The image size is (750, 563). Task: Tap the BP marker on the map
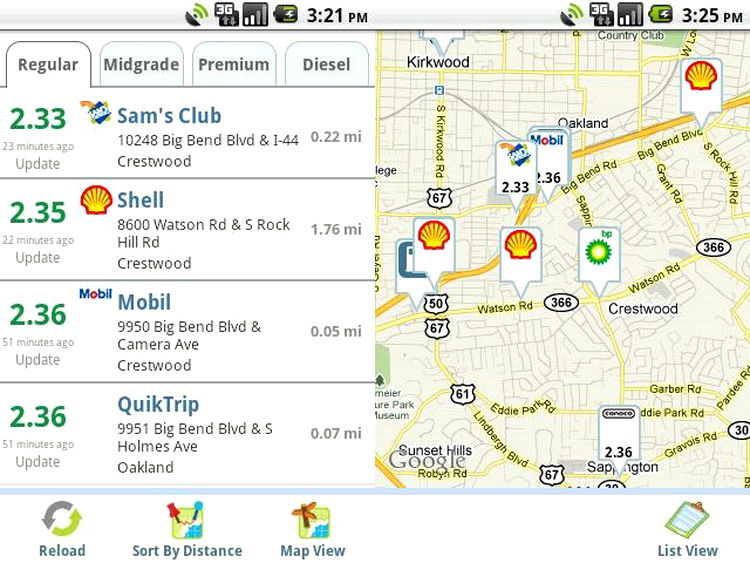(598, 253)
